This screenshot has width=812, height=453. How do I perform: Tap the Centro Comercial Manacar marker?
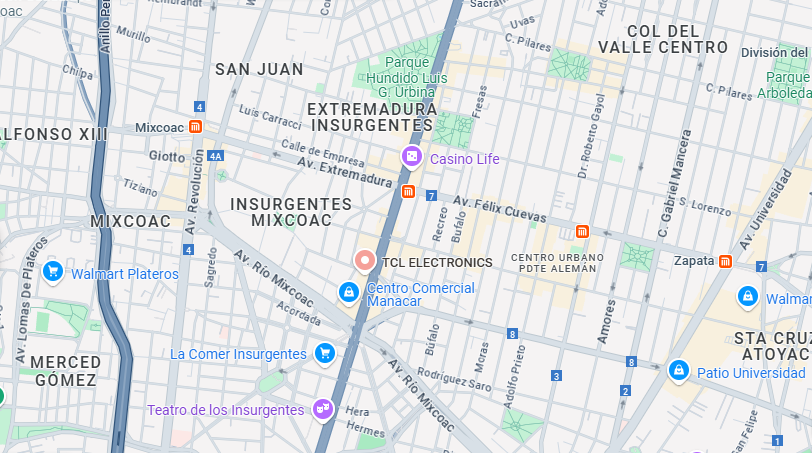coord(348,292)
